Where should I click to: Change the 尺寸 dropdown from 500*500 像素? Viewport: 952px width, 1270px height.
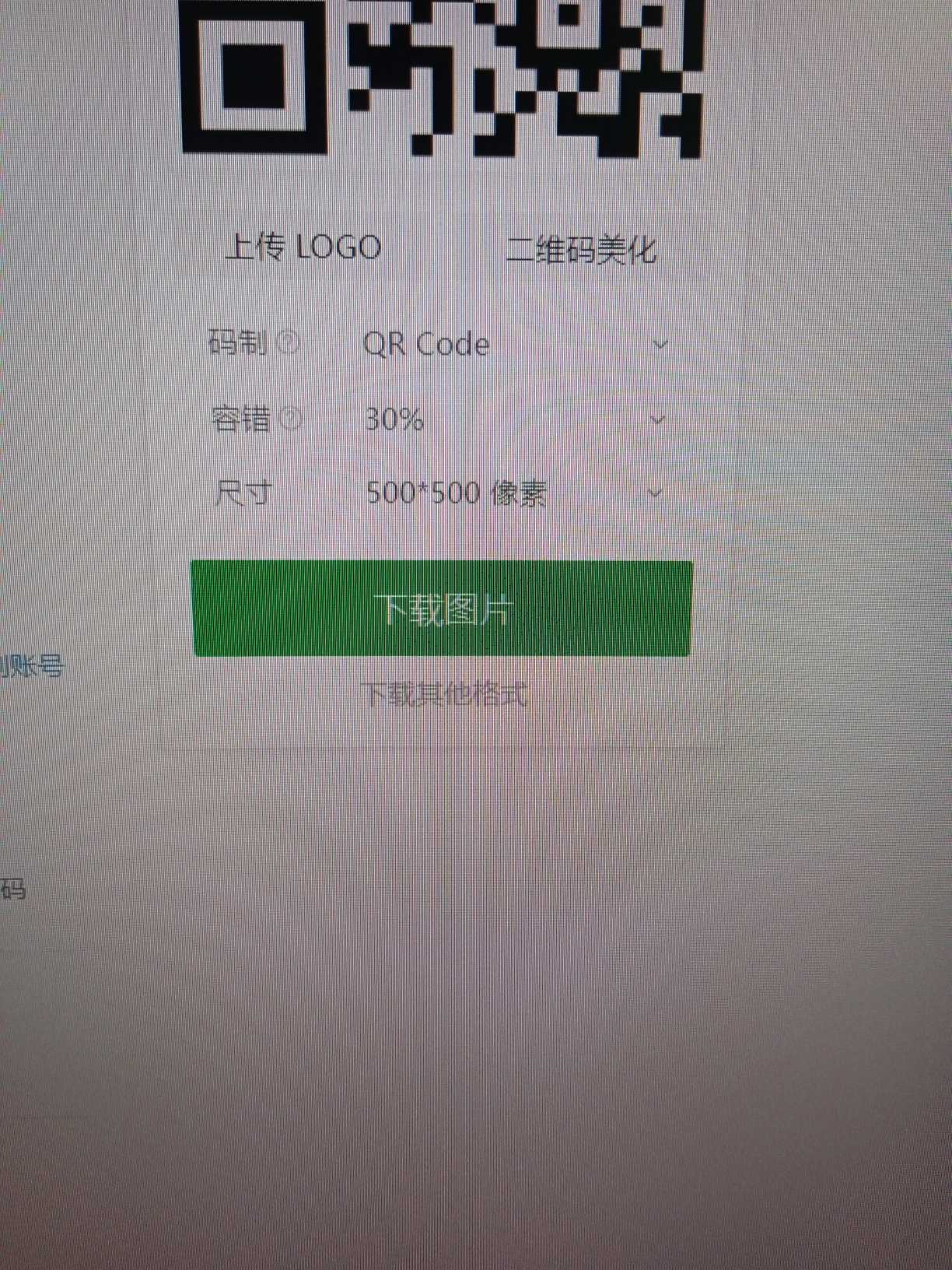pos(513,493)
